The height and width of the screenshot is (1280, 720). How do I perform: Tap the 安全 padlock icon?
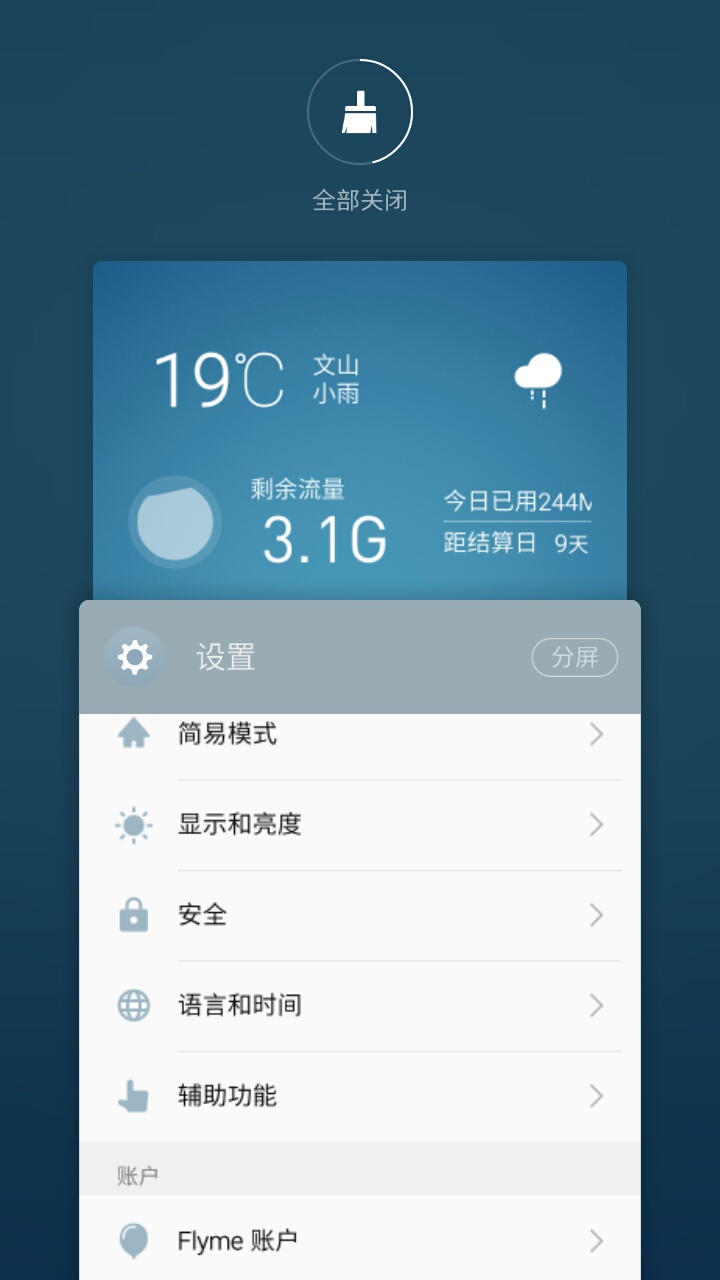(x=135, y=915)
